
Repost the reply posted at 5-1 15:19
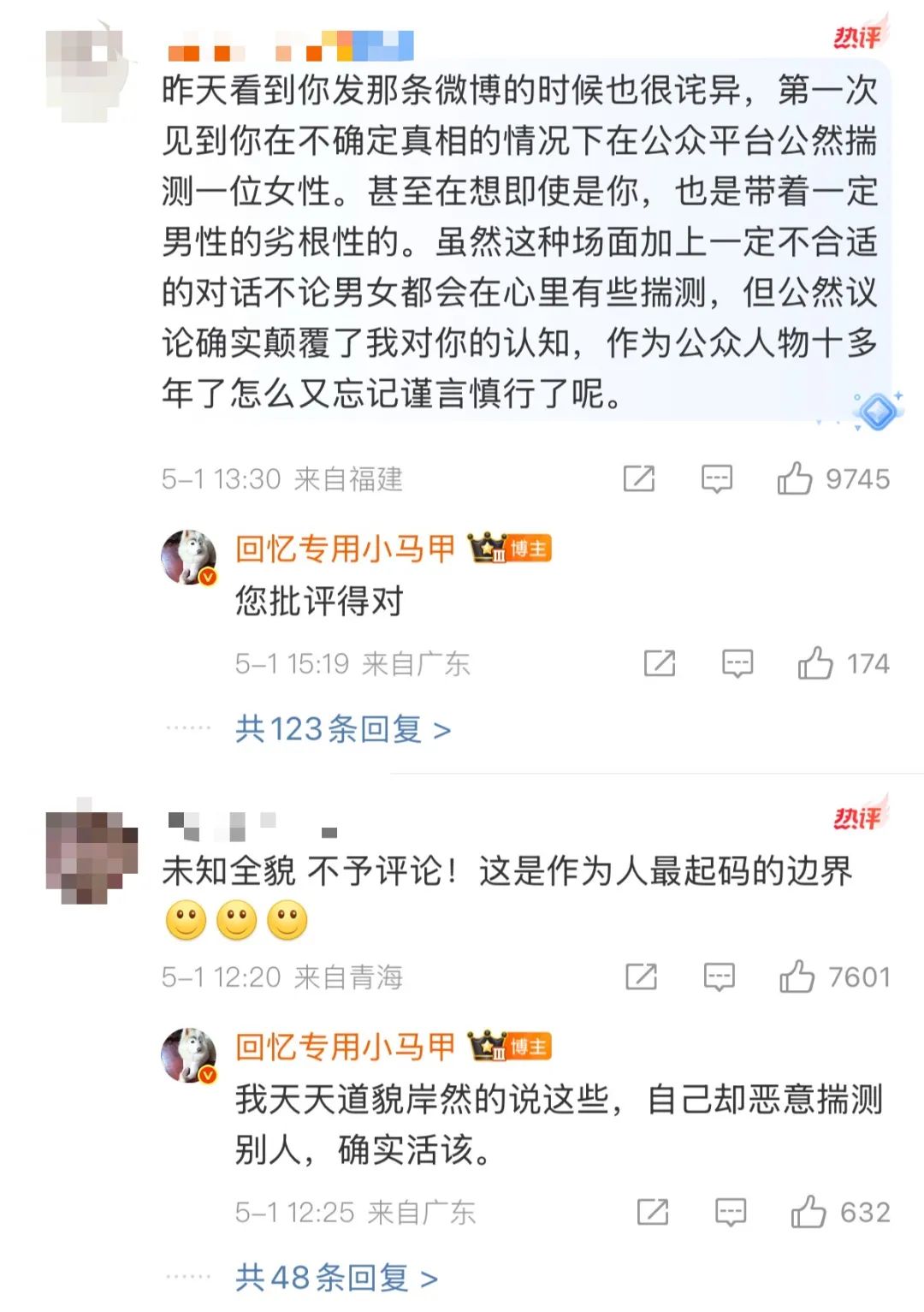click(660, 663)
